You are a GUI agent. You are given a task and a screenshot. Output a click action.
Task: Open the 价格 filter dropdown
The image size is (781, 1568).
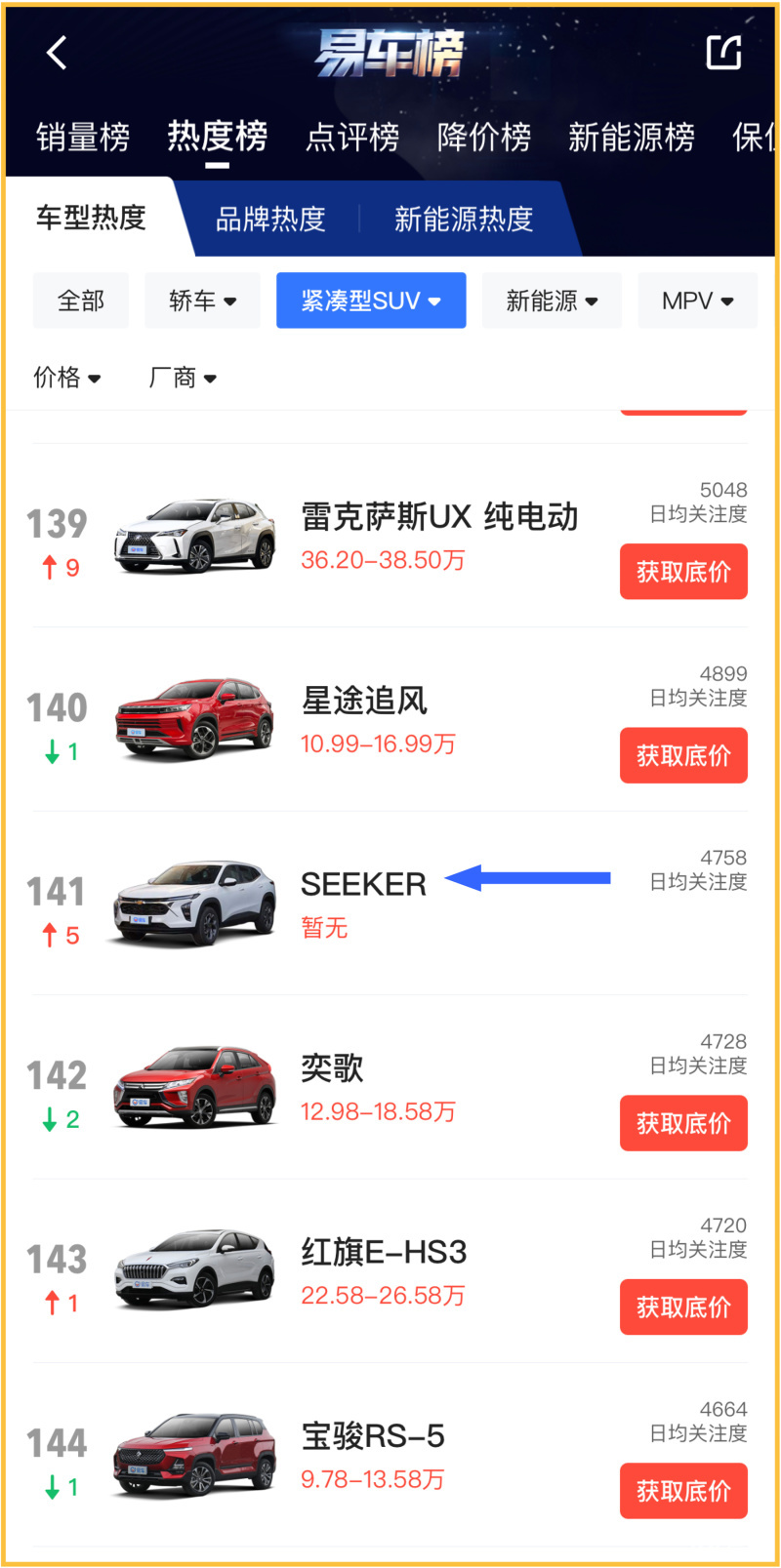pyautogui.click(x=67, y=377)
